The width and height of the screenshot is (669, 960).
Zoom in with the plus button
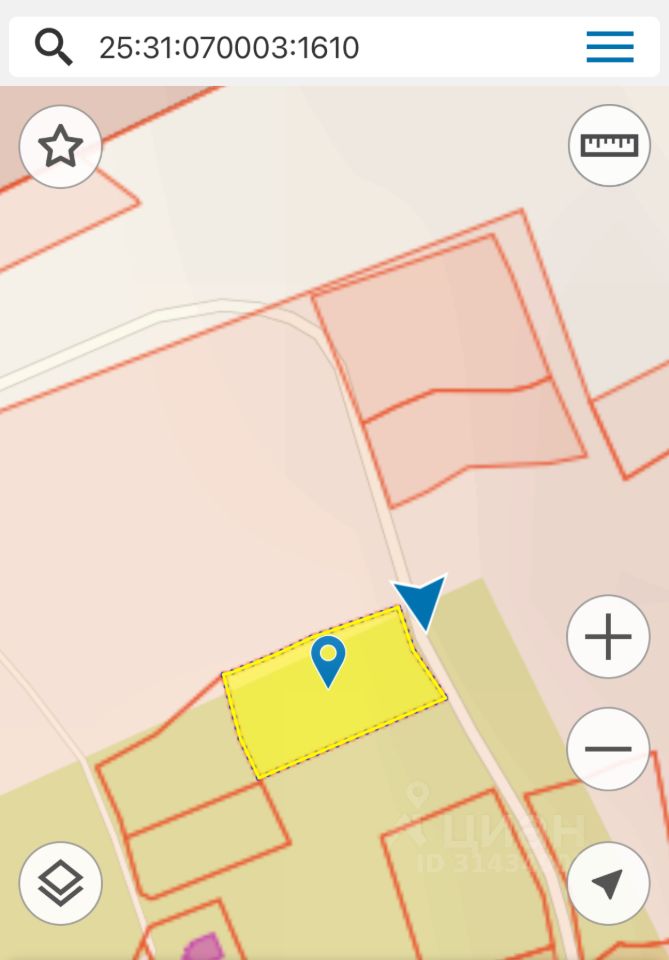[x=608, y=637]
